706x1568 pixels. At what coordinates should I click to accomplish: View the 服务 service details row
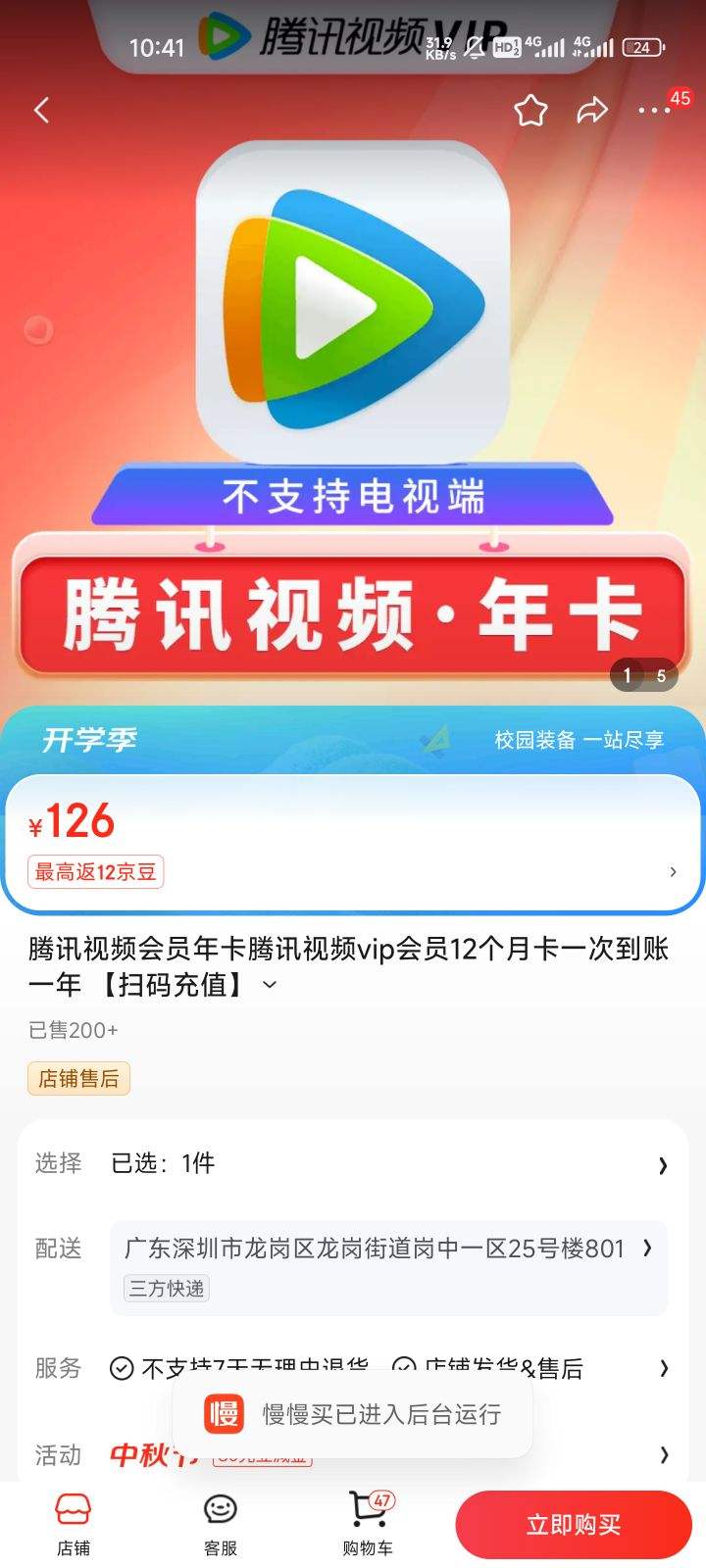(353, 1368)
